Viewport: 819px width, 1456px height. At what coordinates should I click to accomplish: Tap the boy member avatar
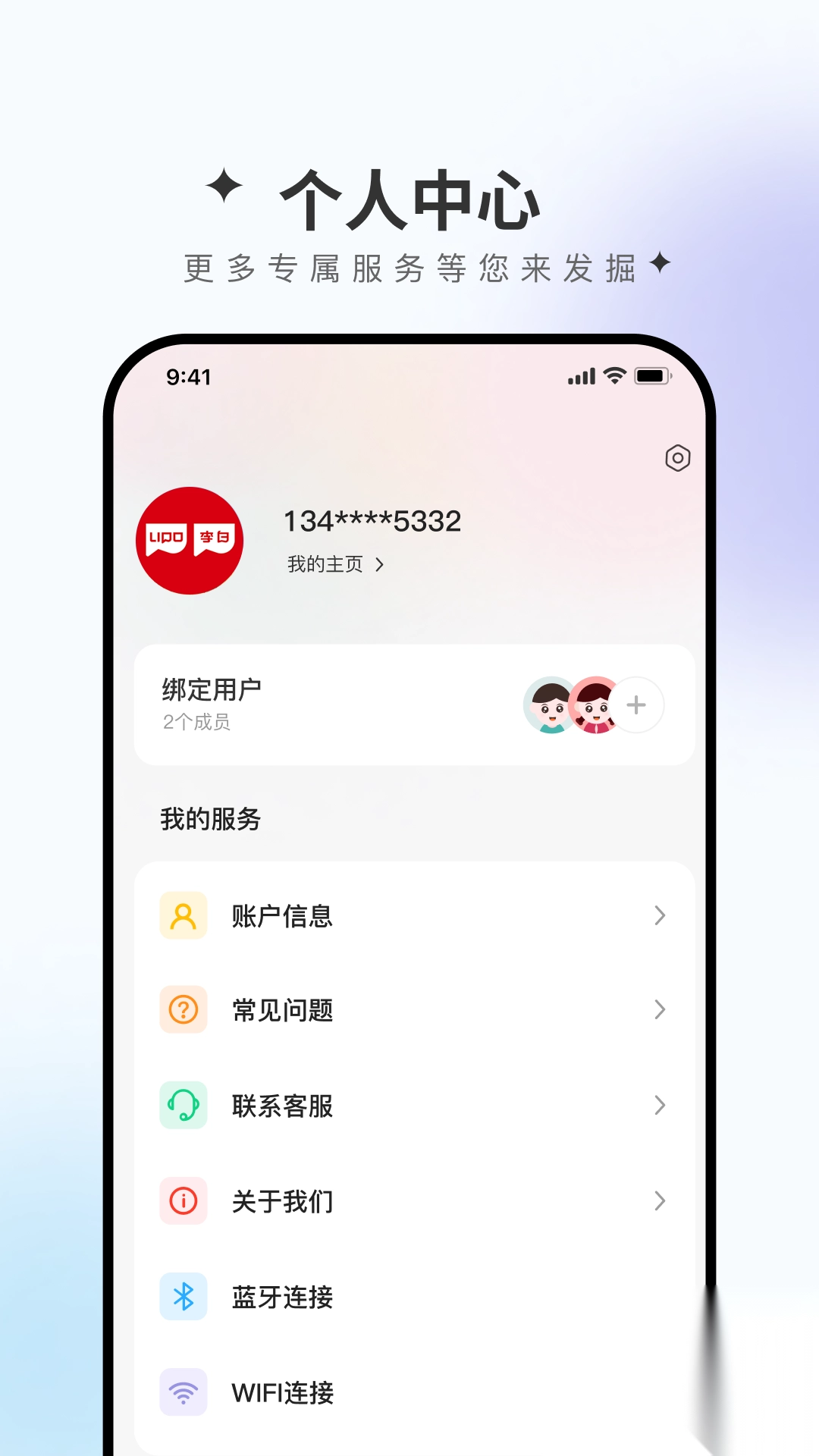click(x=548, y=705)
